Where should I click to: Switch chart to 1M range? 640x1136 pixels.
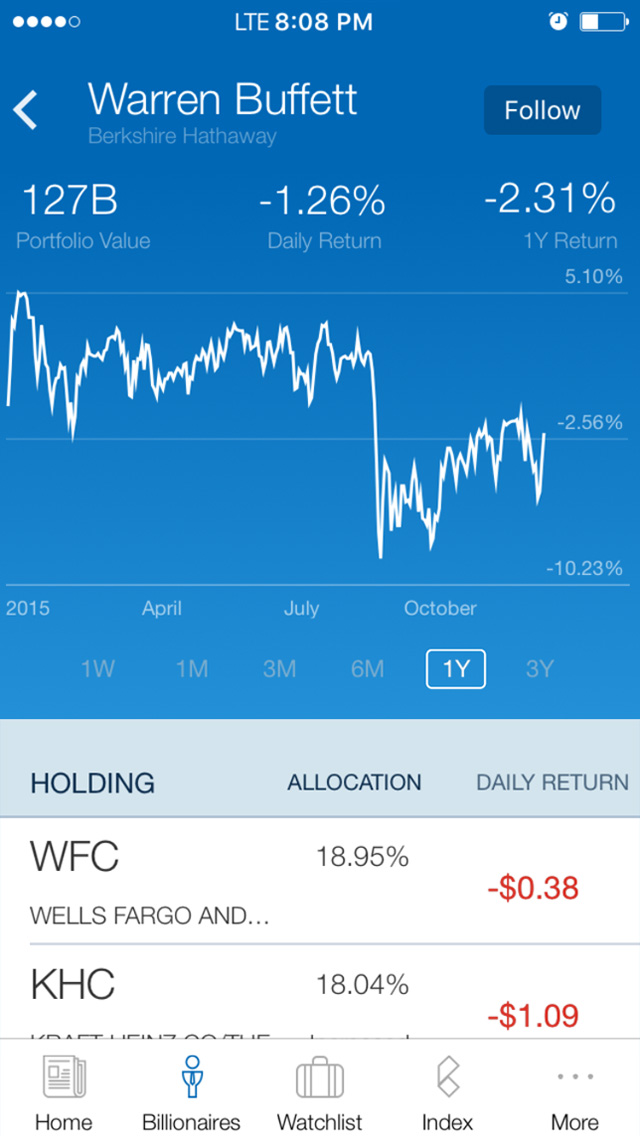click(x=191, y=669)
